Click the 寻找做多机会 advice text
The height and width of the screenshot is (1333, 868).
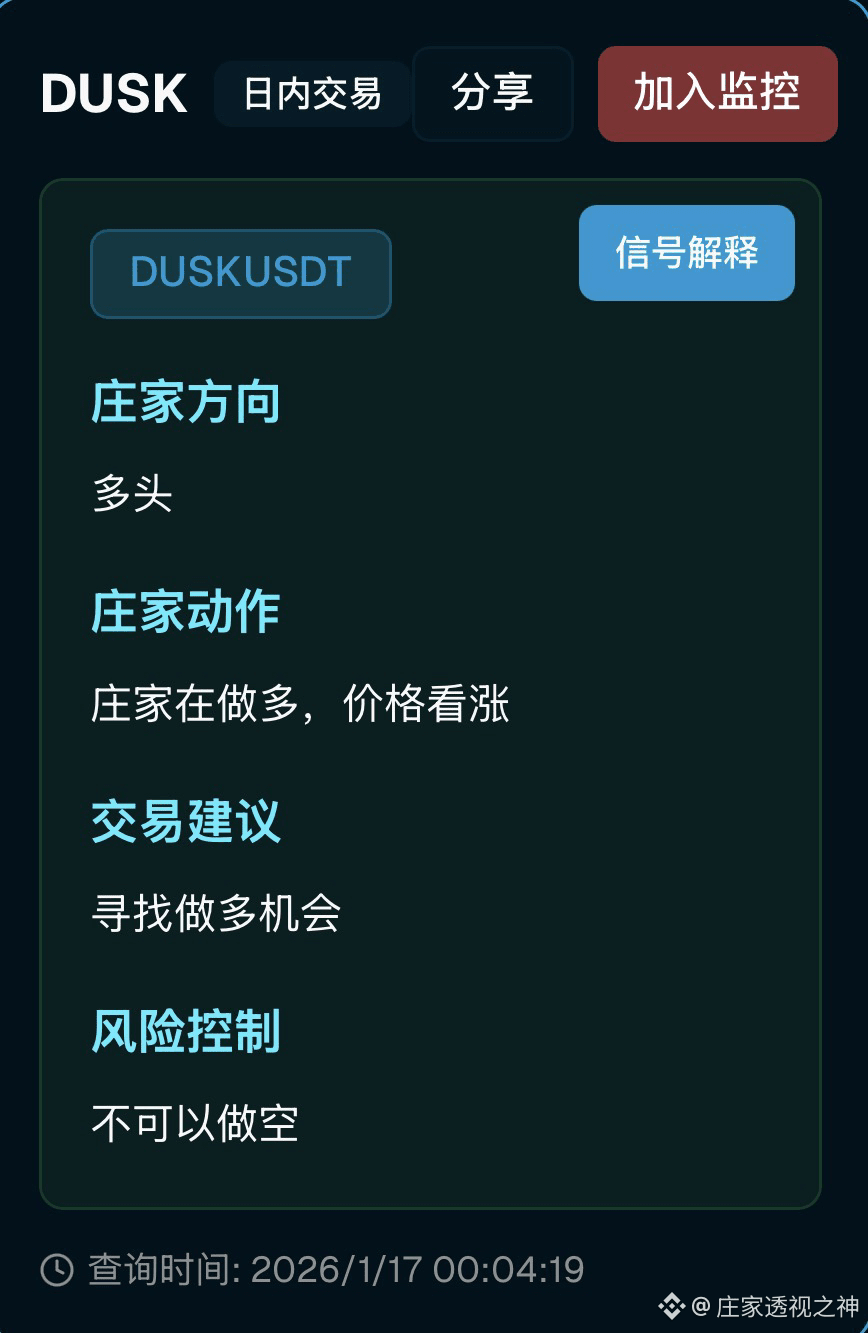coord(214,914)
